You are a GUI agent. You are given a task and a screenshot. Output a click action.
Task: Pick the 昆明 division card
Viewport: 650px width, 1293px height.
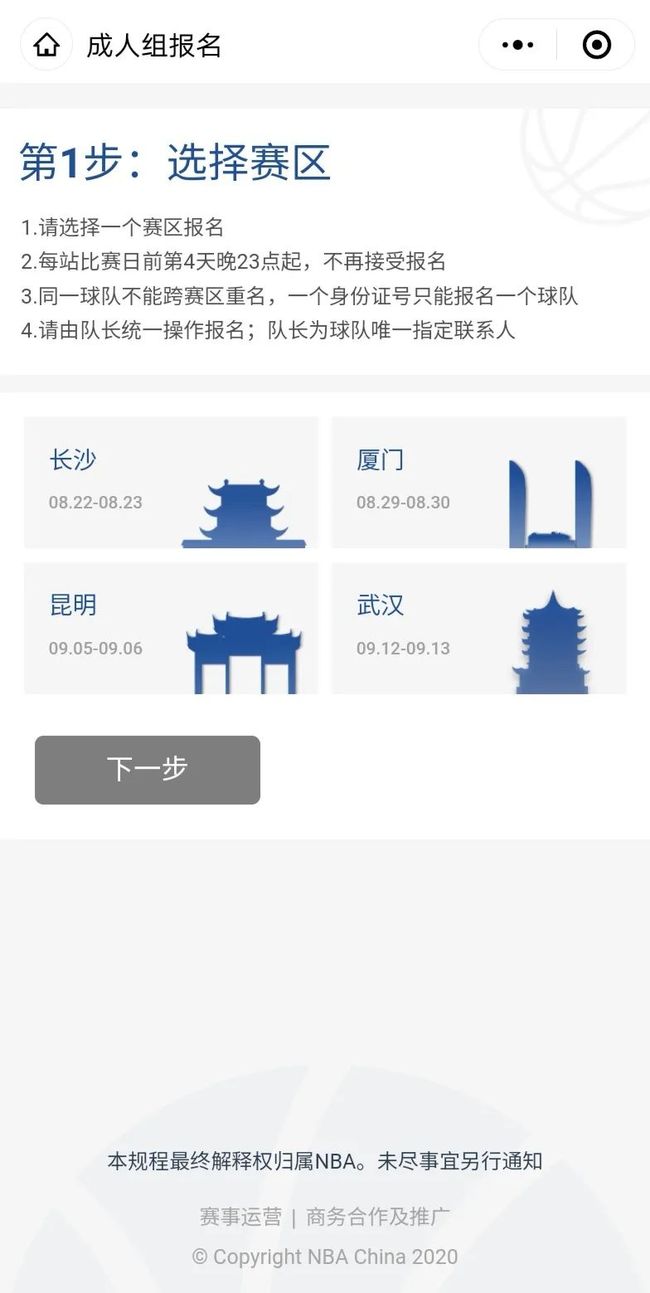pos(171,628)
